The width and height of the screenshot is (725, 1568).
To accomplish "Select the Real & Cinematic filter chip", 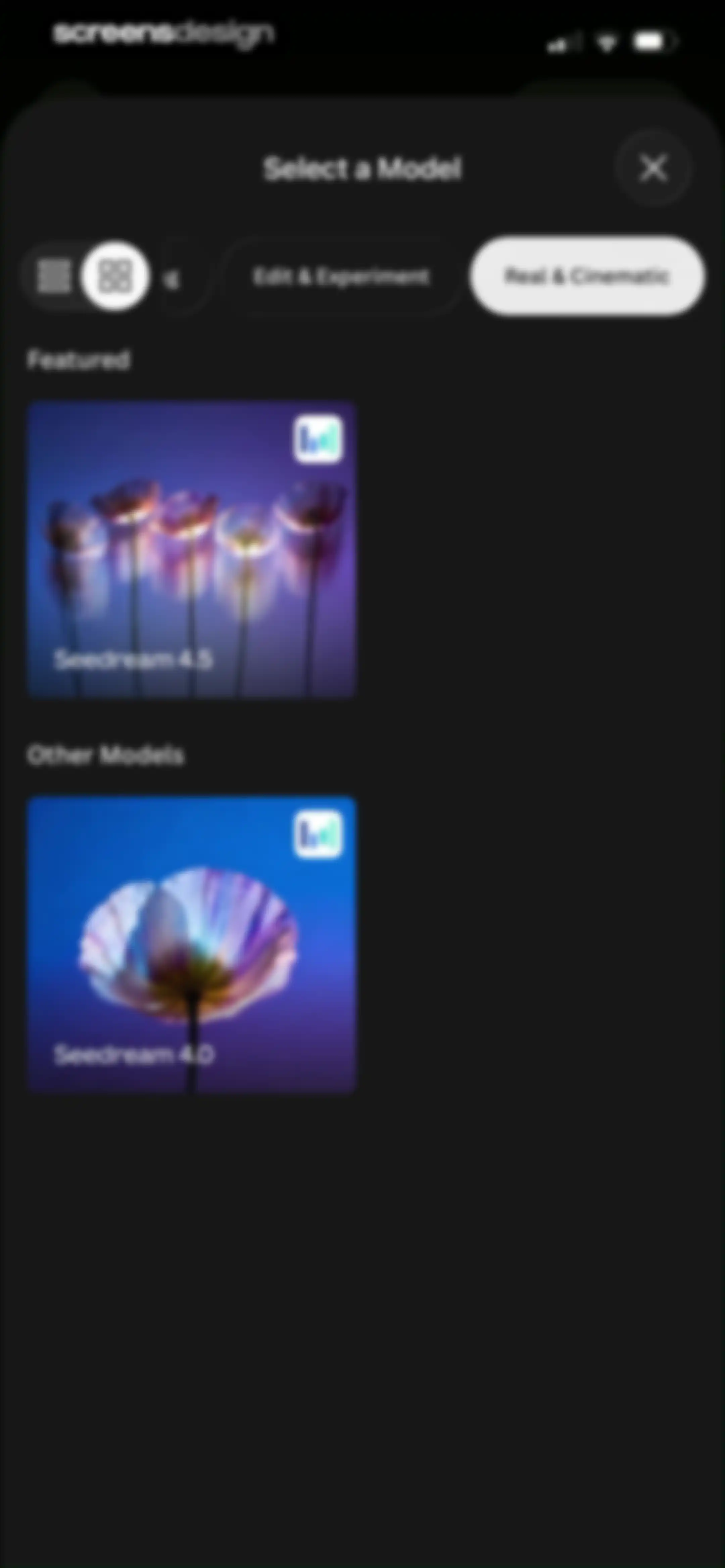I will point(587,276).
